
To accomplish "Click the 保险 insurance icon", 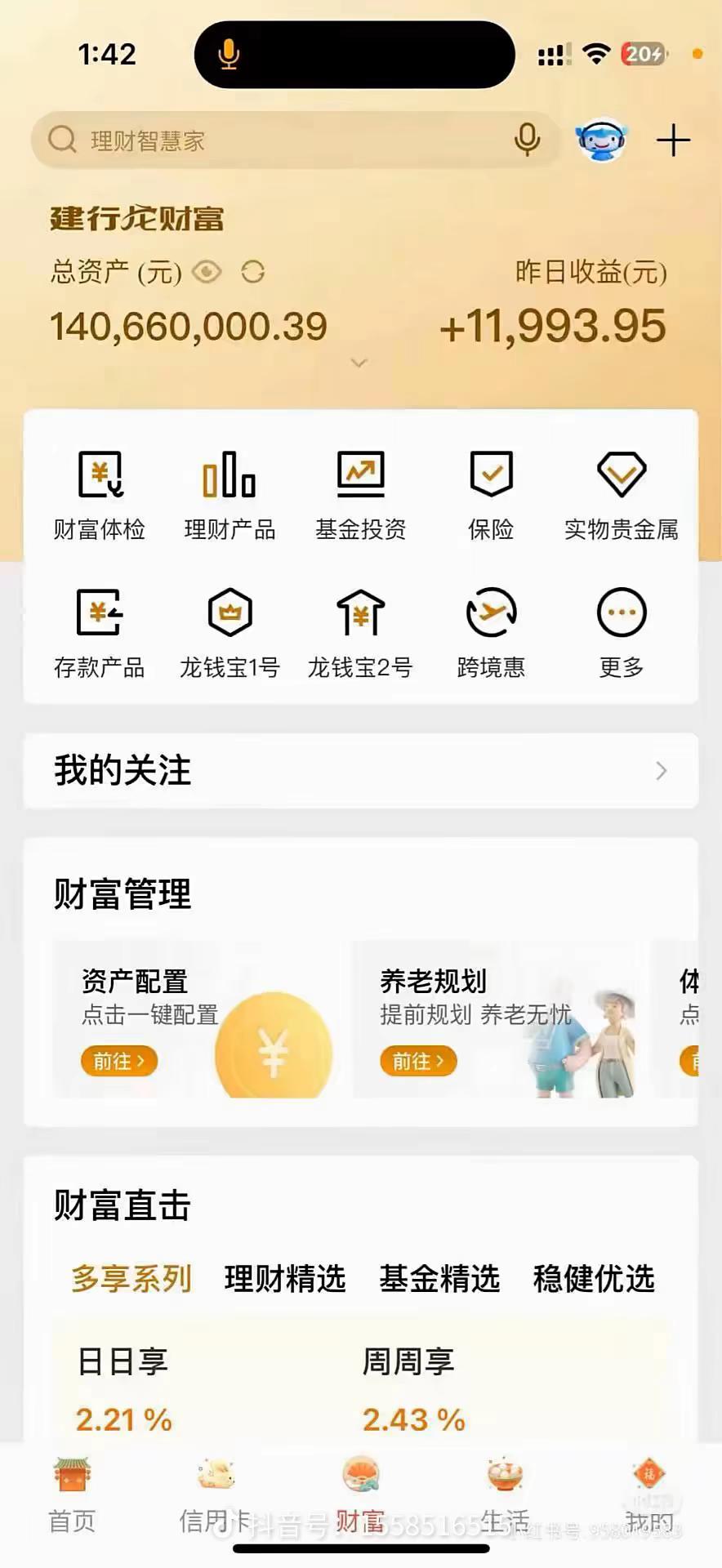I will [491, 490].
